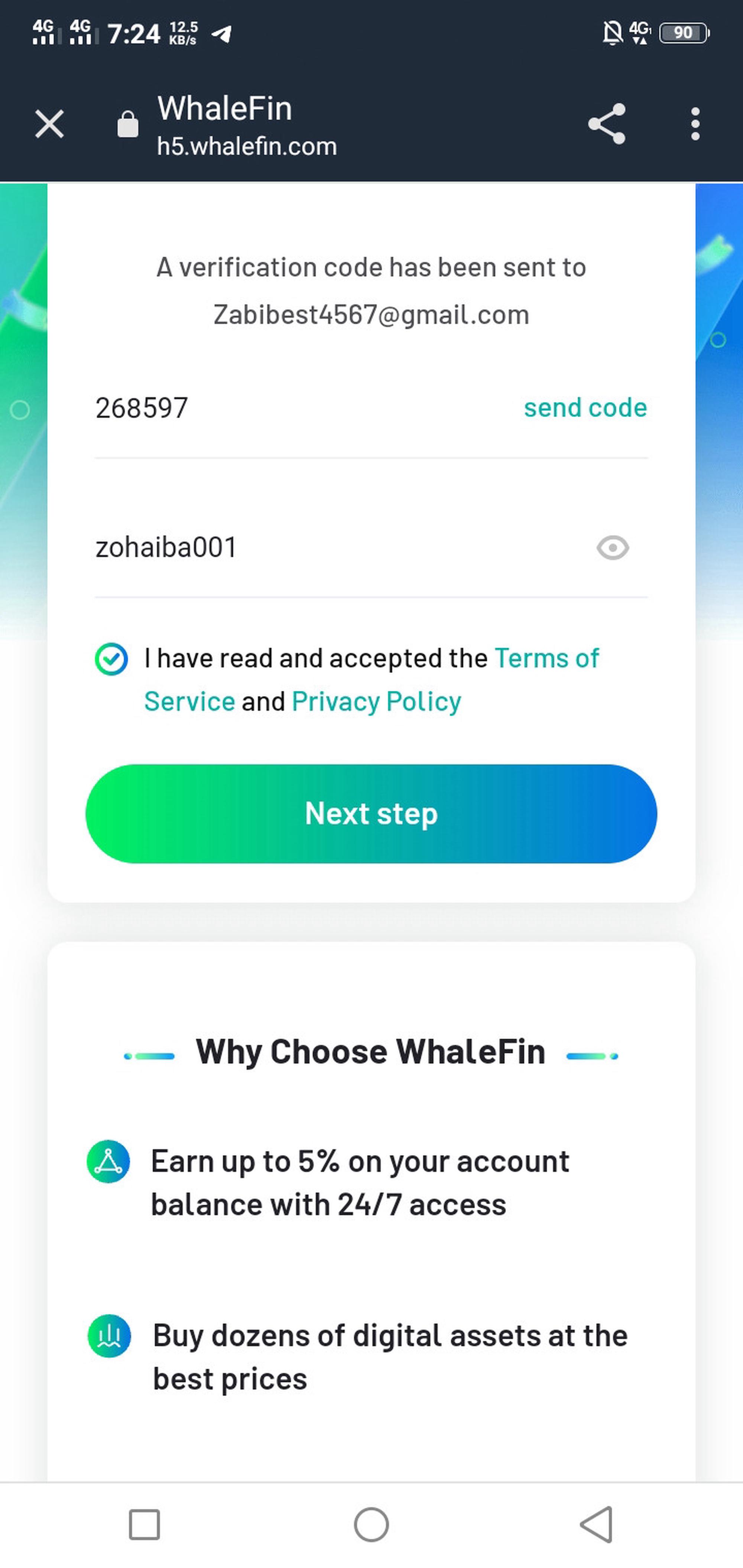Screen dimensions: 743x1568
Task: Tap the Next step button
Action: [371, 814]
